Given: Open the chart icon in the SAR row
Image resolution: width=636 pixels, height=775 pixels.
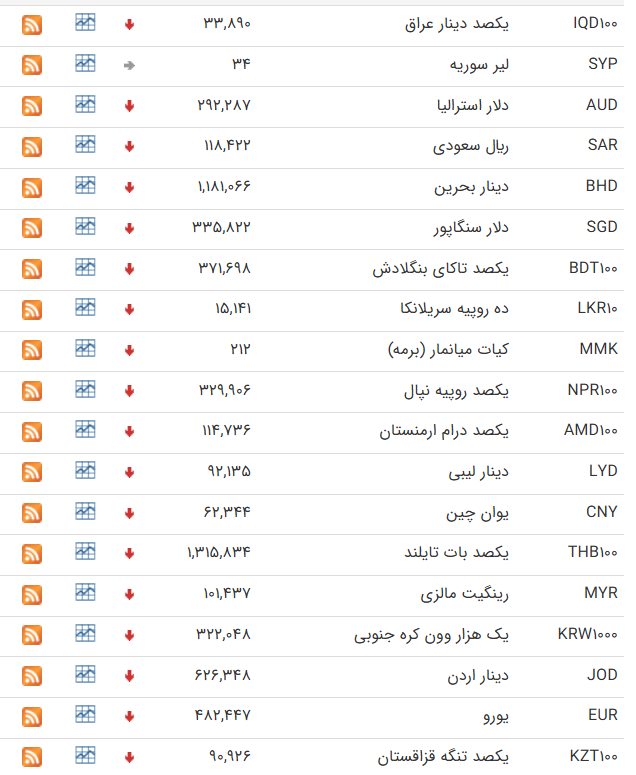Looking at the screenshot, I should tap(86, 144).
